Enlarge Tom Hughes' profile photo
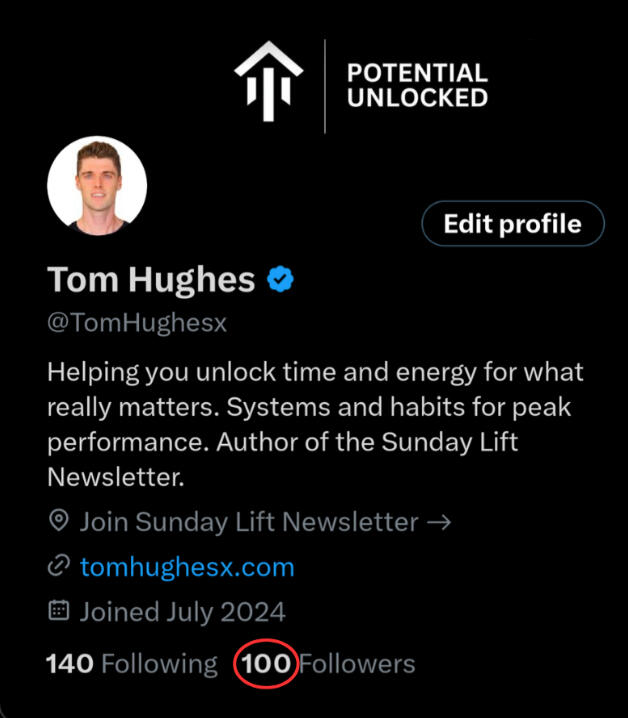The image size is (628, 718). click(97, 186)
